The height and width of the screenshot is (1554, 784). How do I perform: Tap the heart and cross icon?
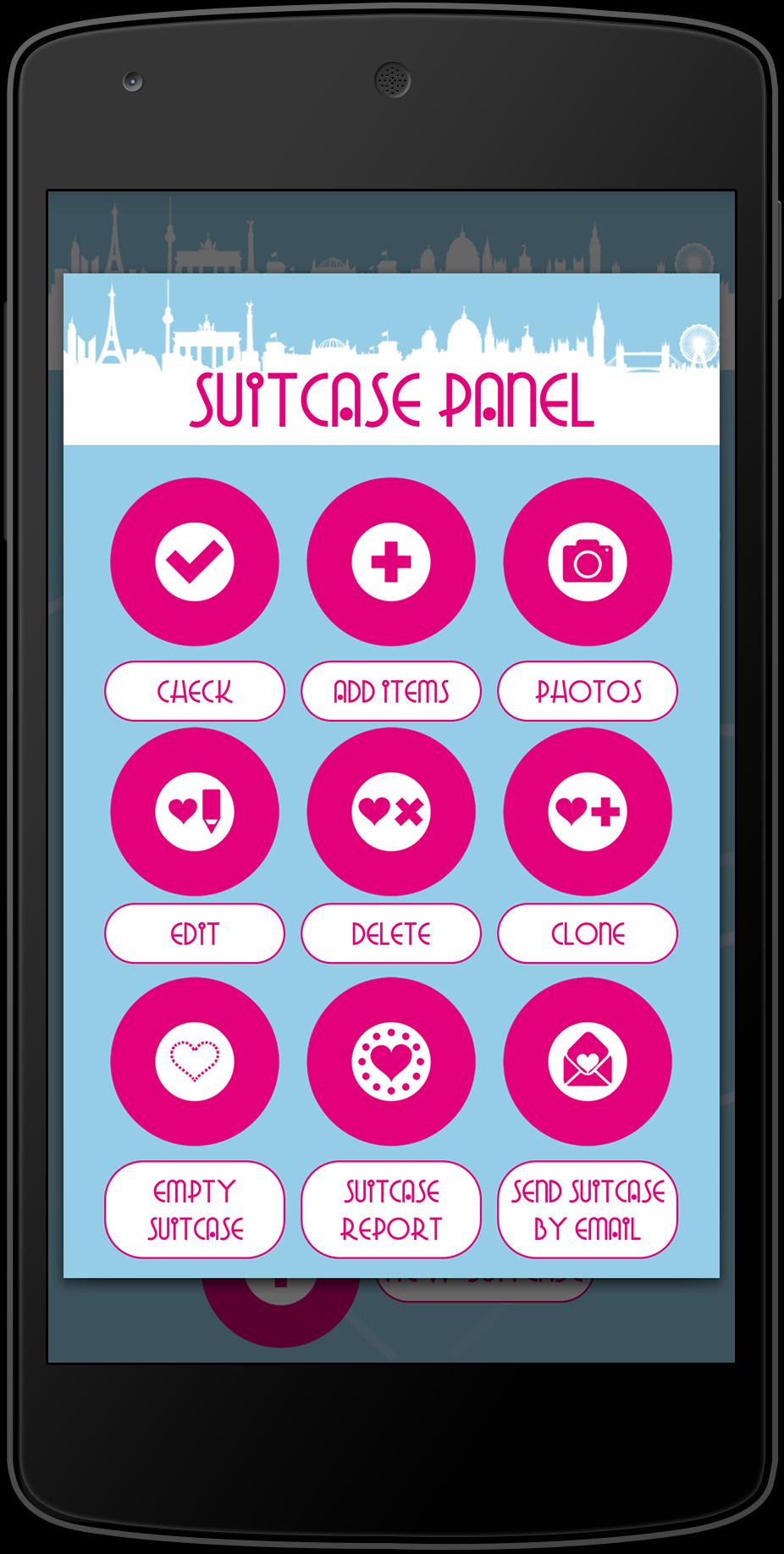point(391,811)
